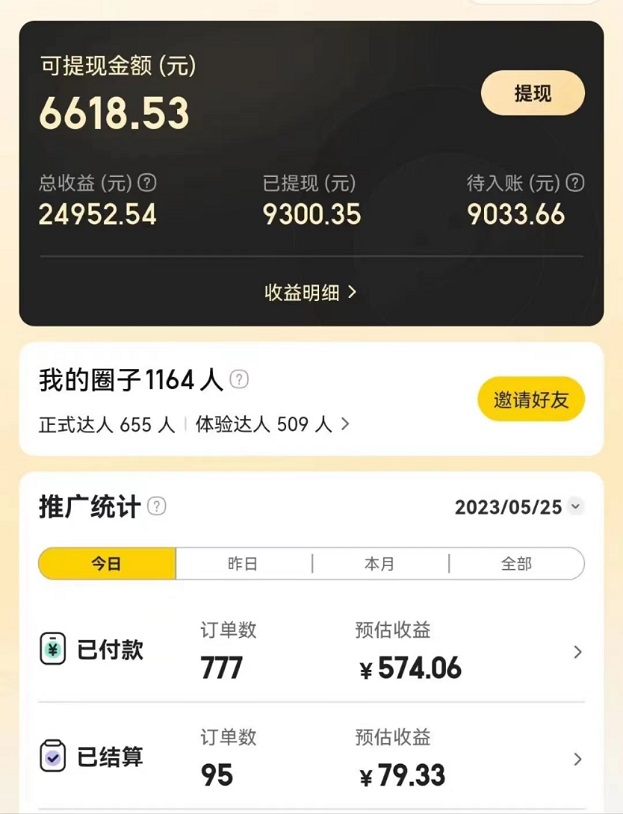Open the 2023/05/25 date dropdown
623x814 pixels.
pos(518,507)
